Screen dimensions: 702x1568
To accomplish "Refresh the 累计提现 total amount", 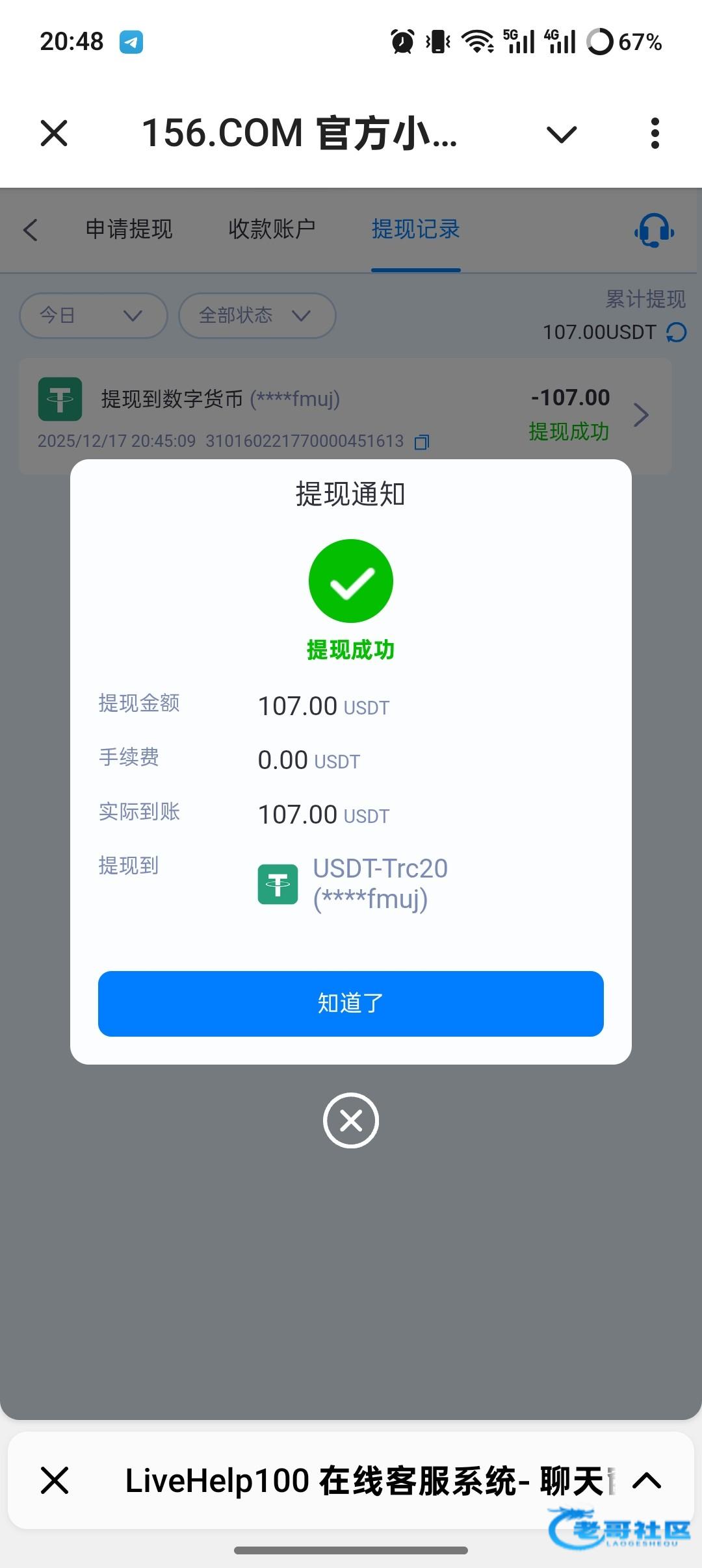I will pyautogui.click(x=677, y=333).
